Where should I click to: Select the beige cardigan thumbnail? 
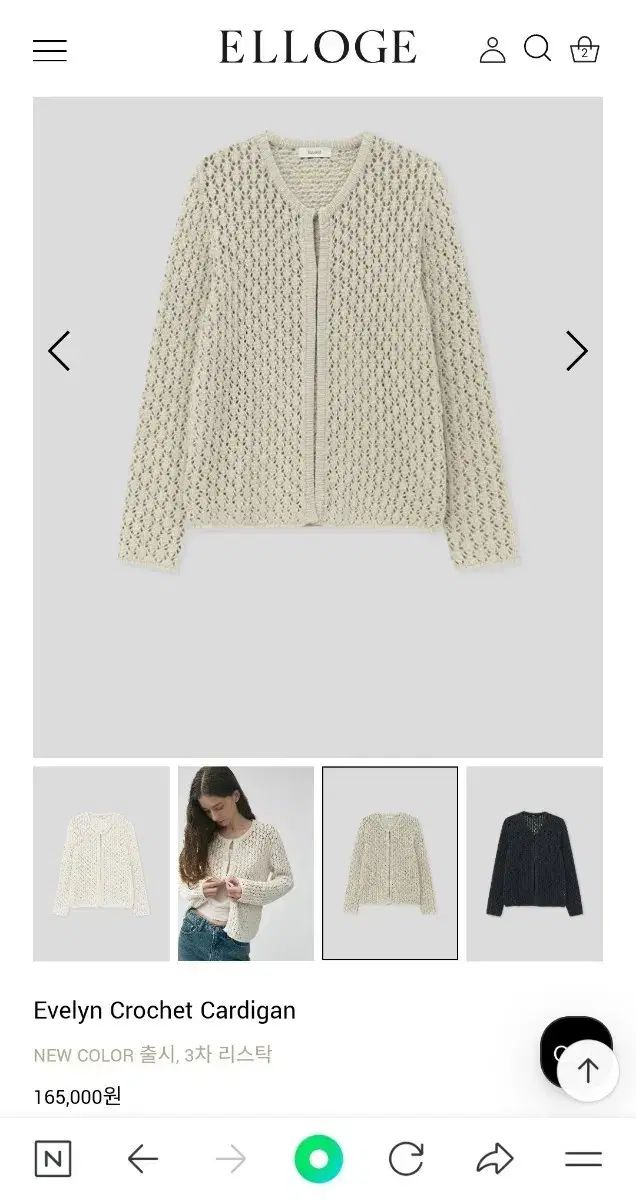click(390, 864)
